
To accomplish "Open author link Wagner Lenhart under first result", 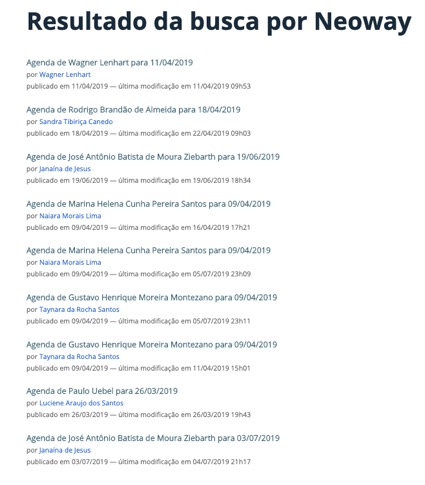I will [65, 75].
